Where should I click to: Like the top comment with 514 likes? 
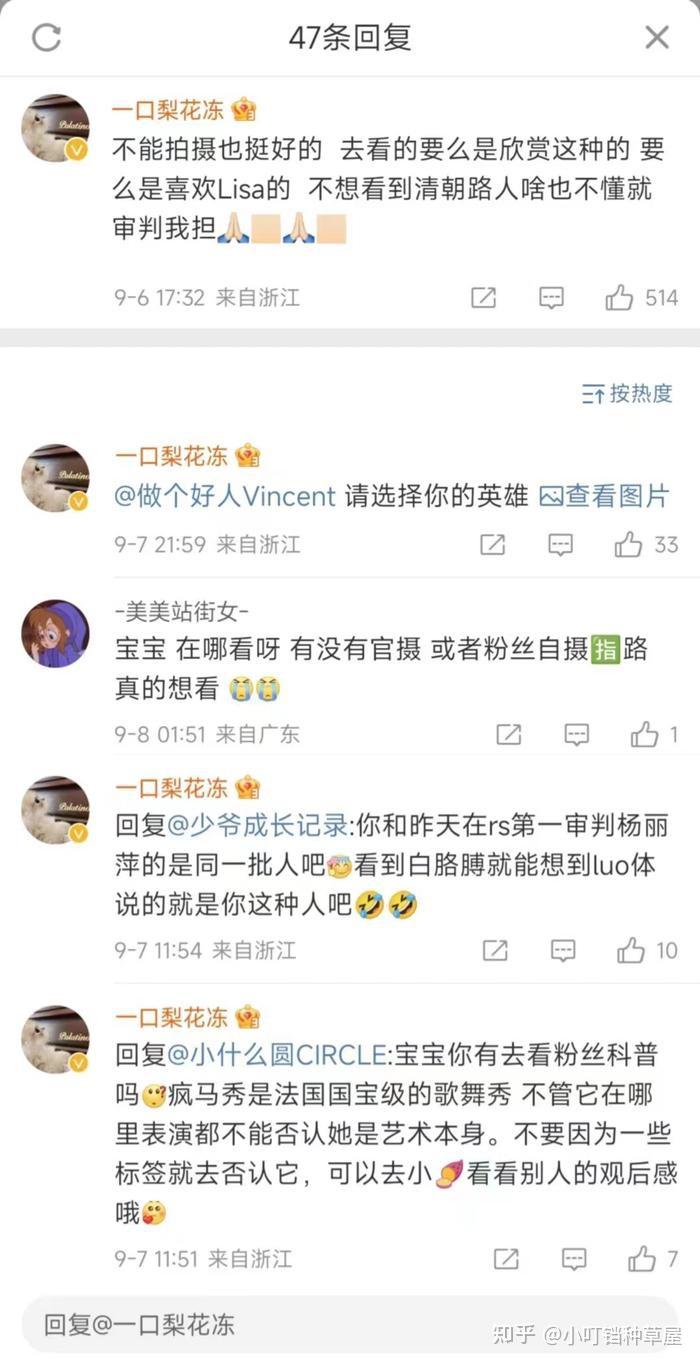pos(619,298)
